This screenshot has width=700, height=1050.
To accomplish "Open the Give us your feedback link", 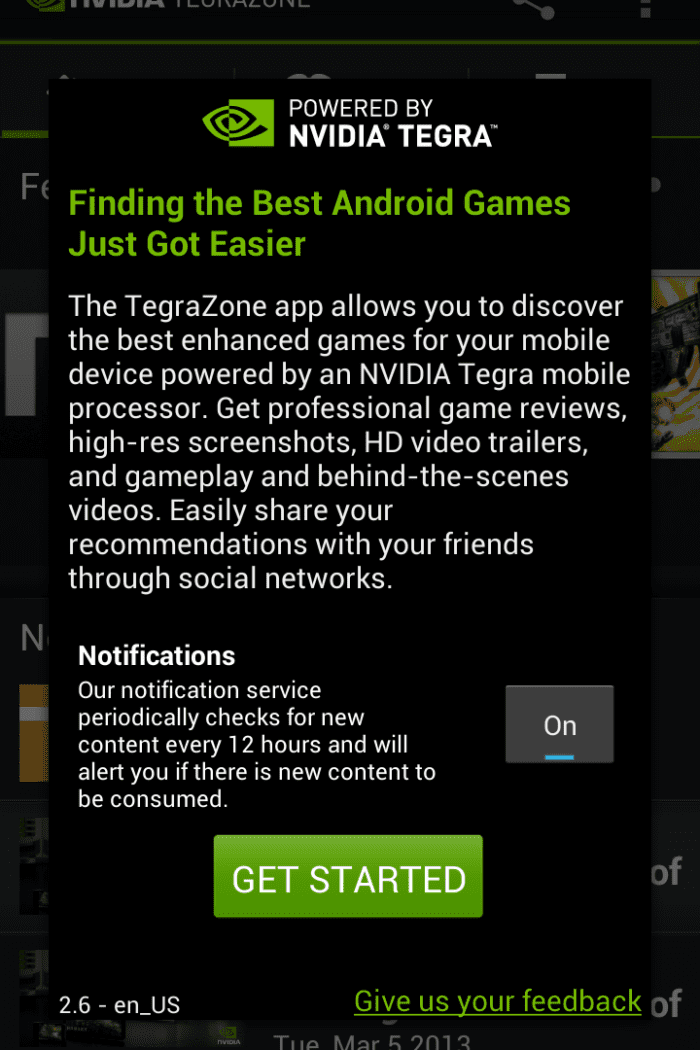I will tap(497, 1001).
